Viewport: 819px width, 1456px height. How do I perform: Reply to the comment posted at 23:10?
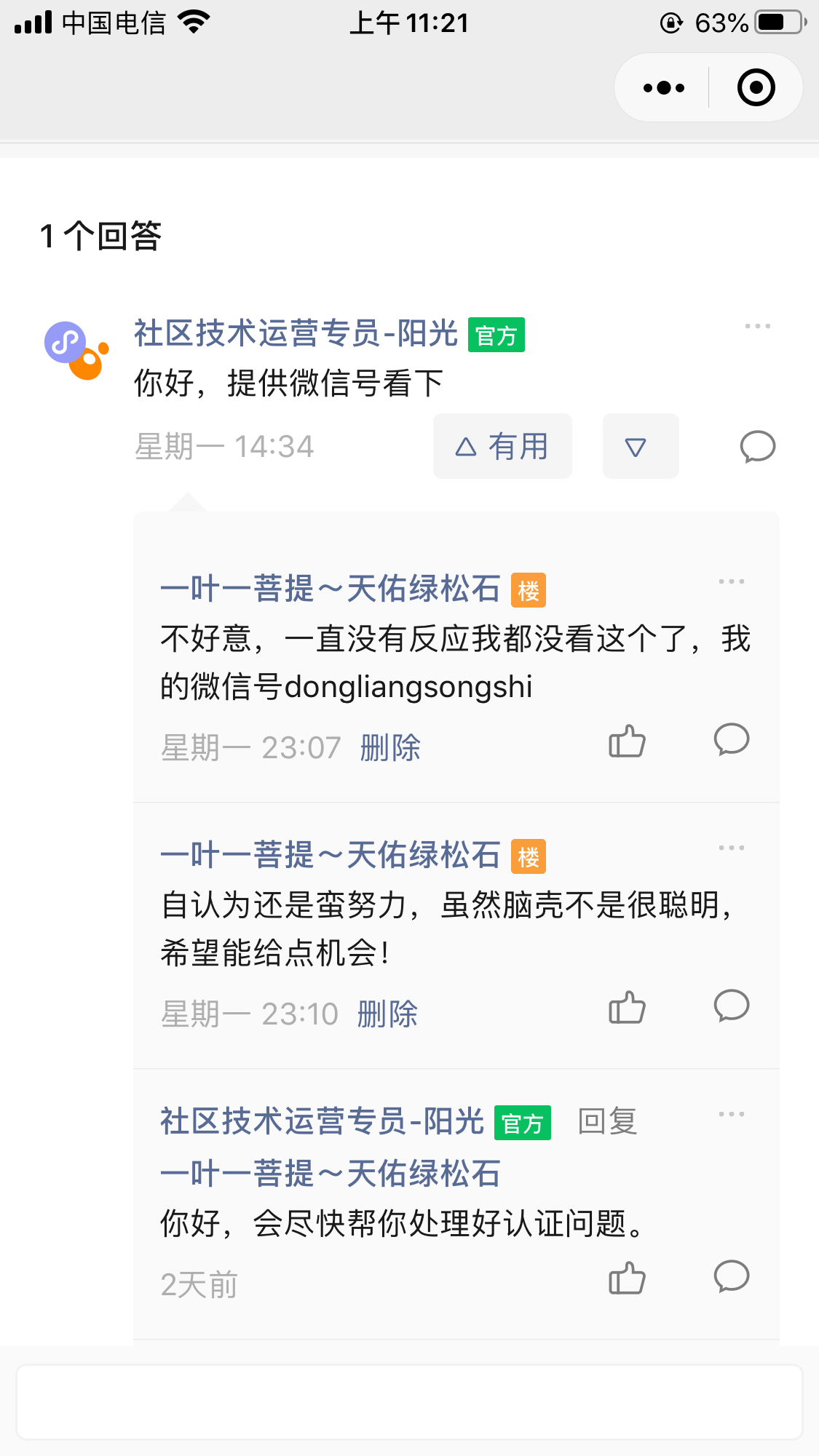coord(732,1006)
